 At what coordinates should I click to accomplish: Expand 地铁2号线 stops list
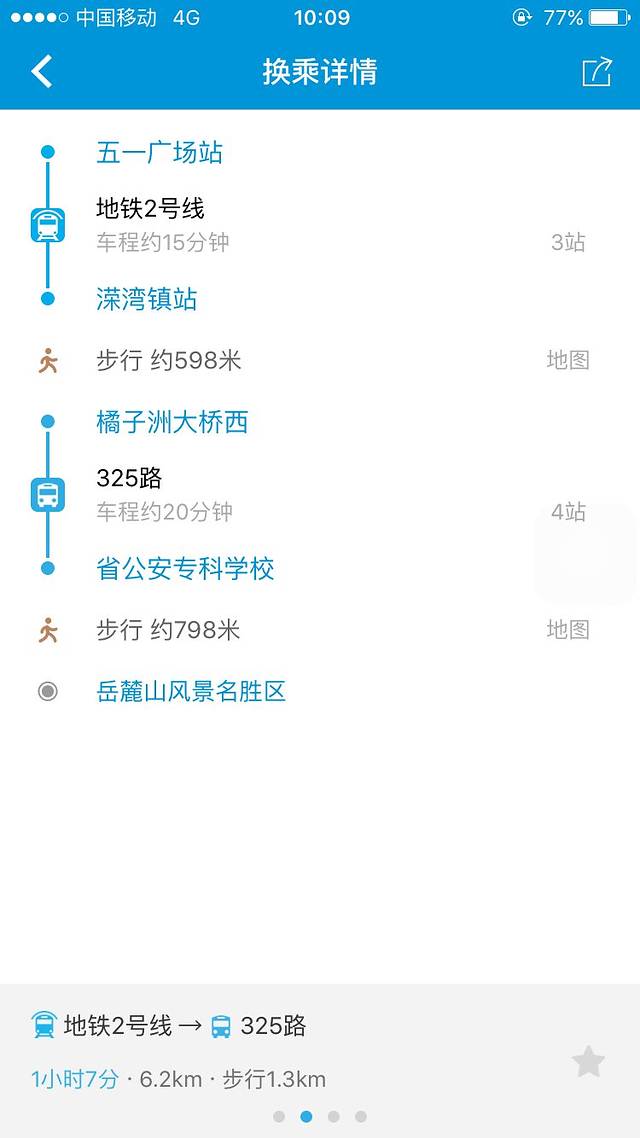point(567,242)
